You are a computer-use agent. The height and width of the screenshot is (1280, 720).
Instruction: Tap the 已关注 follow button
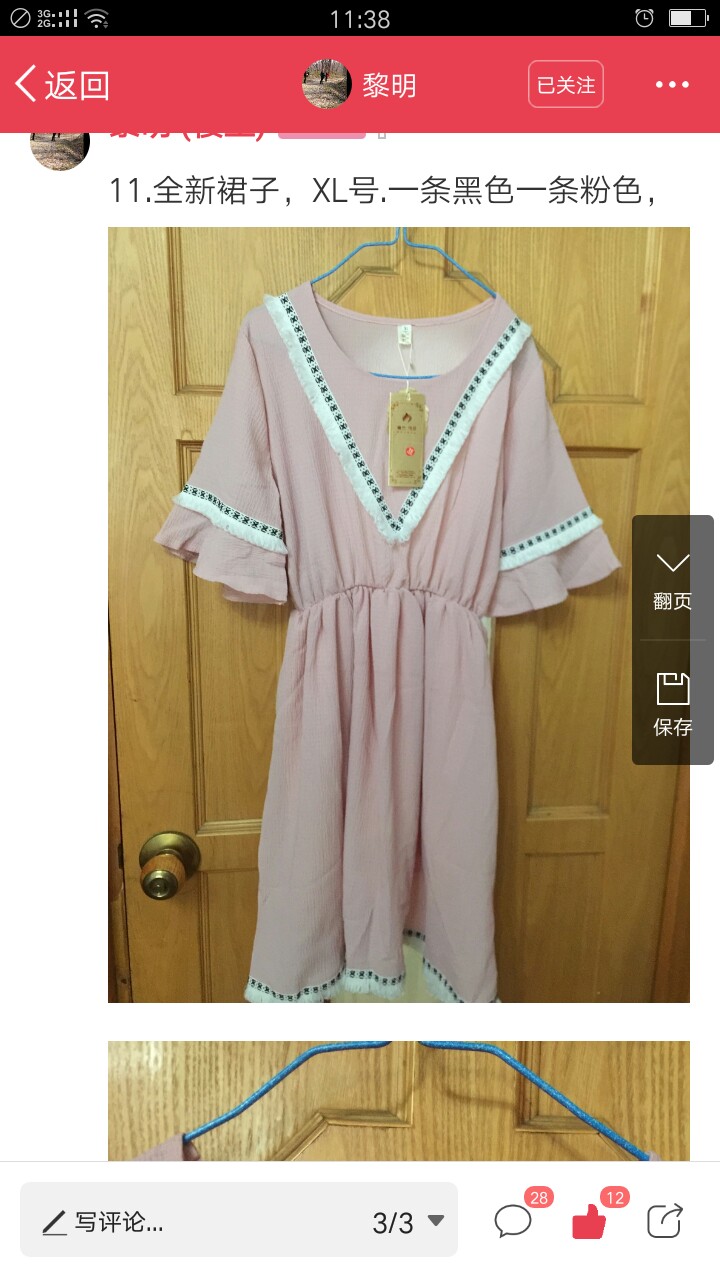pyautogui.click(x=566, y=85)
